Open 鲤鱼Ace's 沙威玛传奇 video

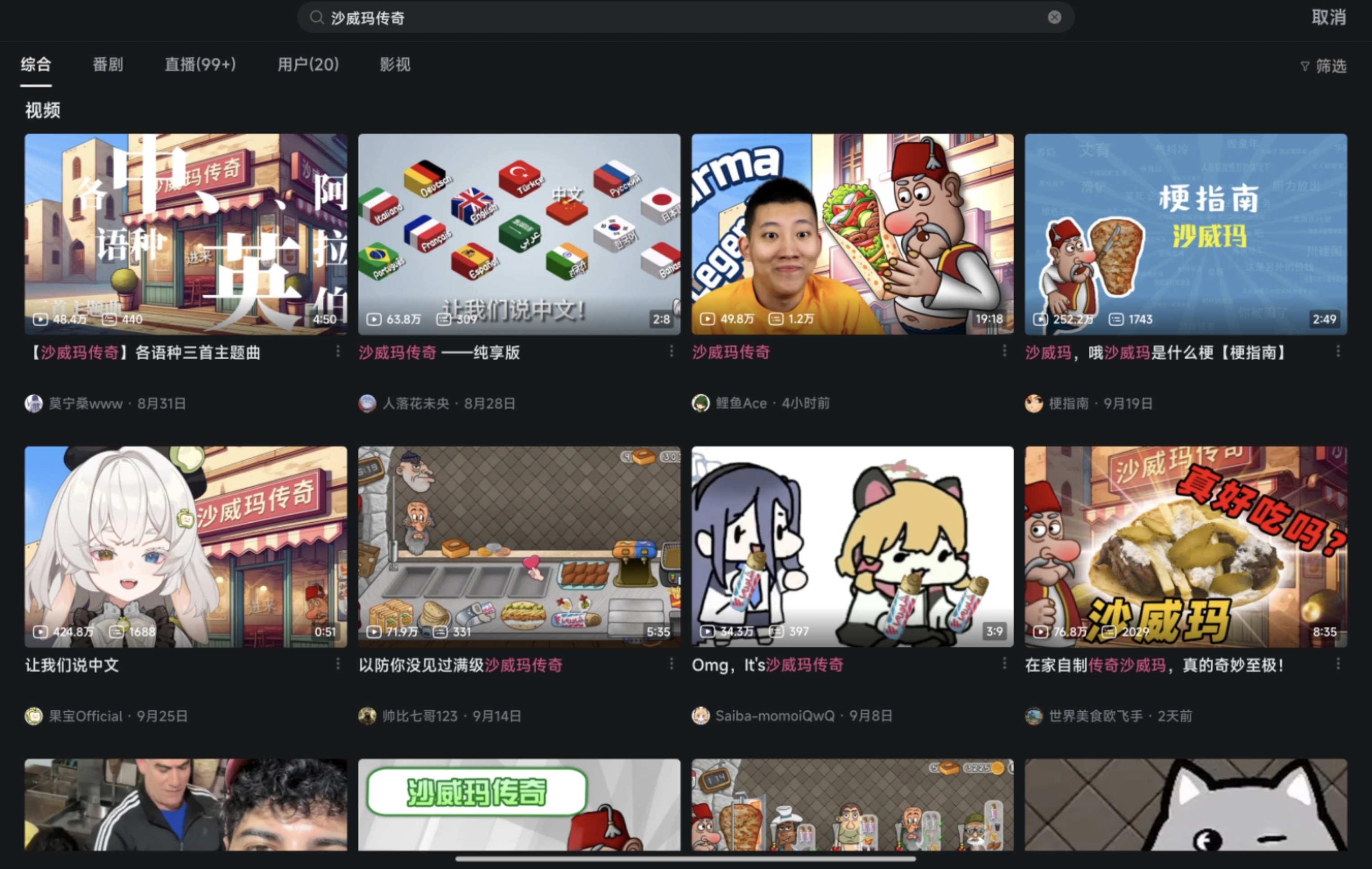pos(853,234)
